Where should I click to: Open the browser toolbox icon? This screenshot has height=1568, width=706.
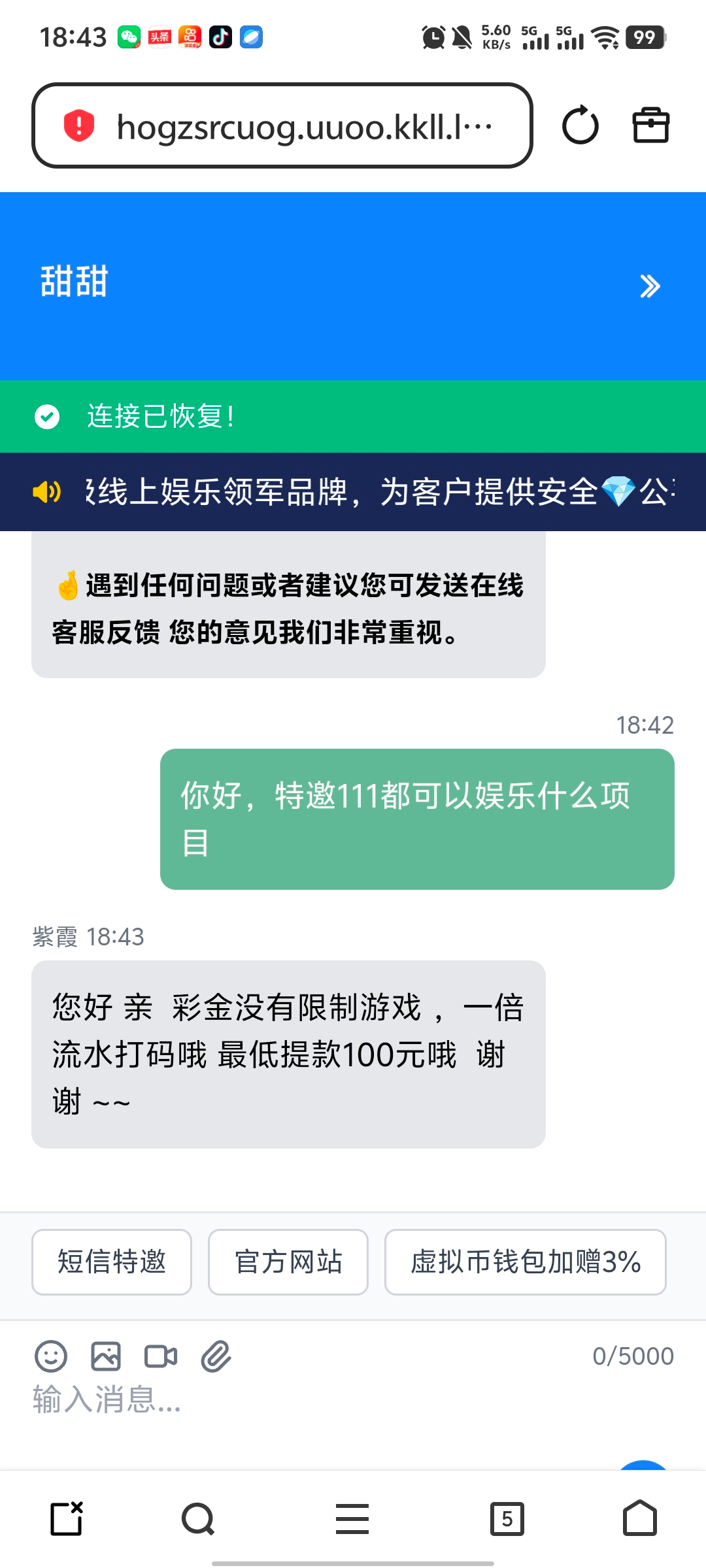click(650, 125)
